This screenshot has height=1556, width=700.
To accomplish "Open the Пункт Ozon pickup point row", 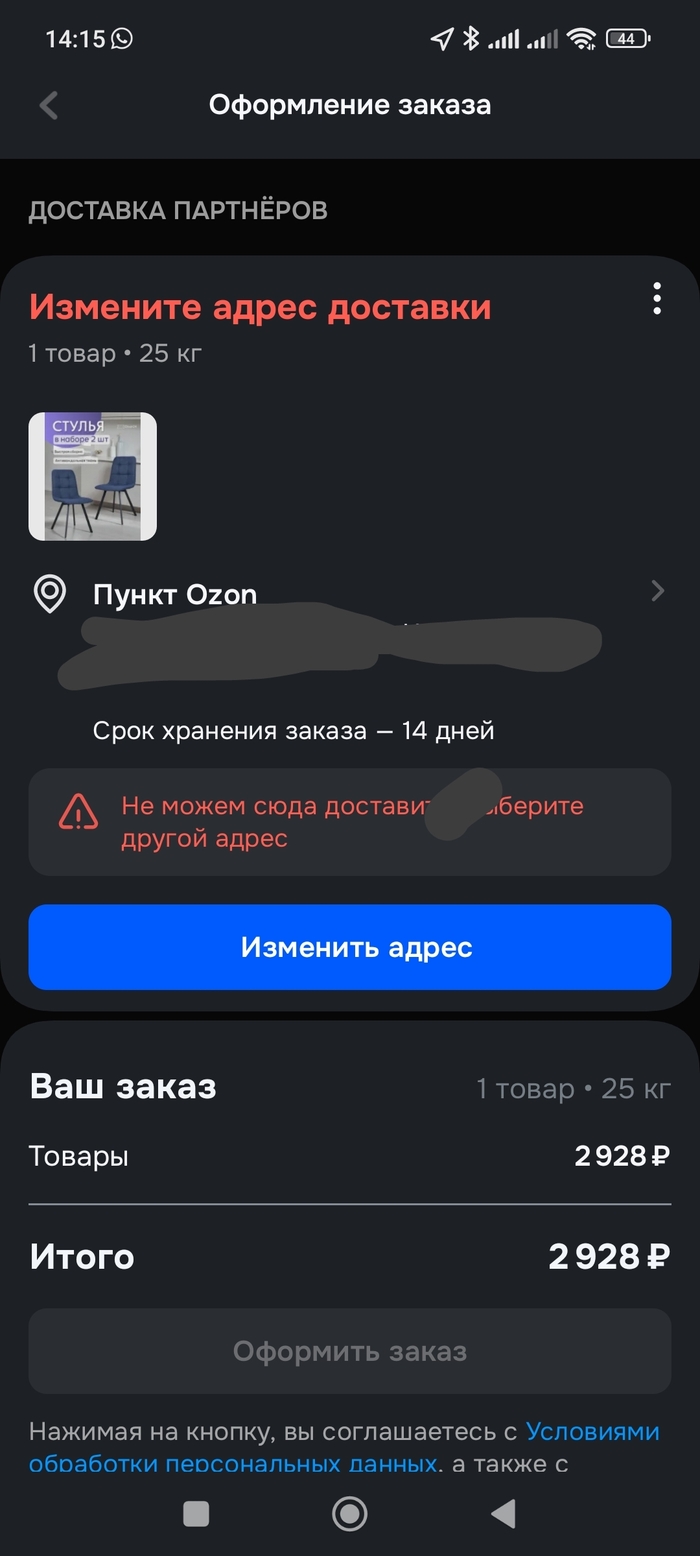I will pos(350,594).
